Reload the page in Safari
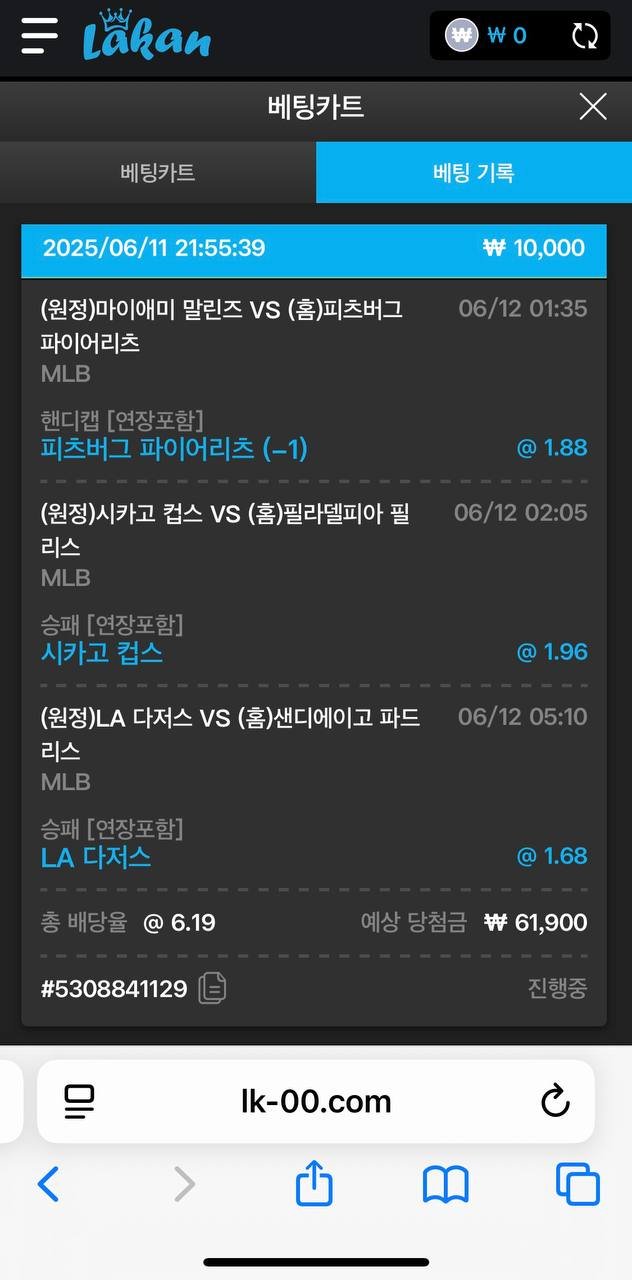632x1280 pixels. click(554, 1102)
